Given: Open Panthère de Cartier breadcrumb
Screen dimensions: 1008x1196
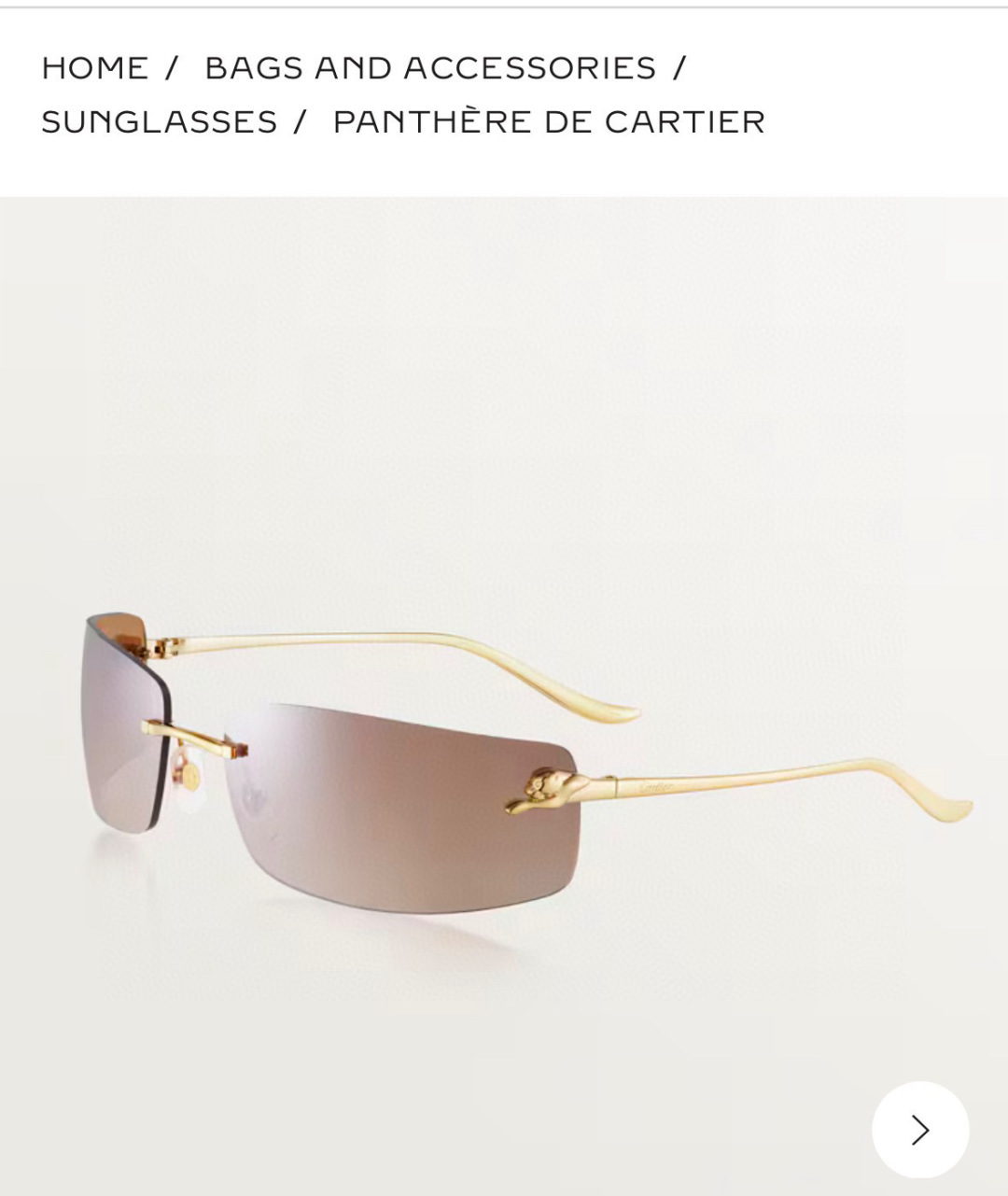Looking at the screenshot, I should 549,121.
